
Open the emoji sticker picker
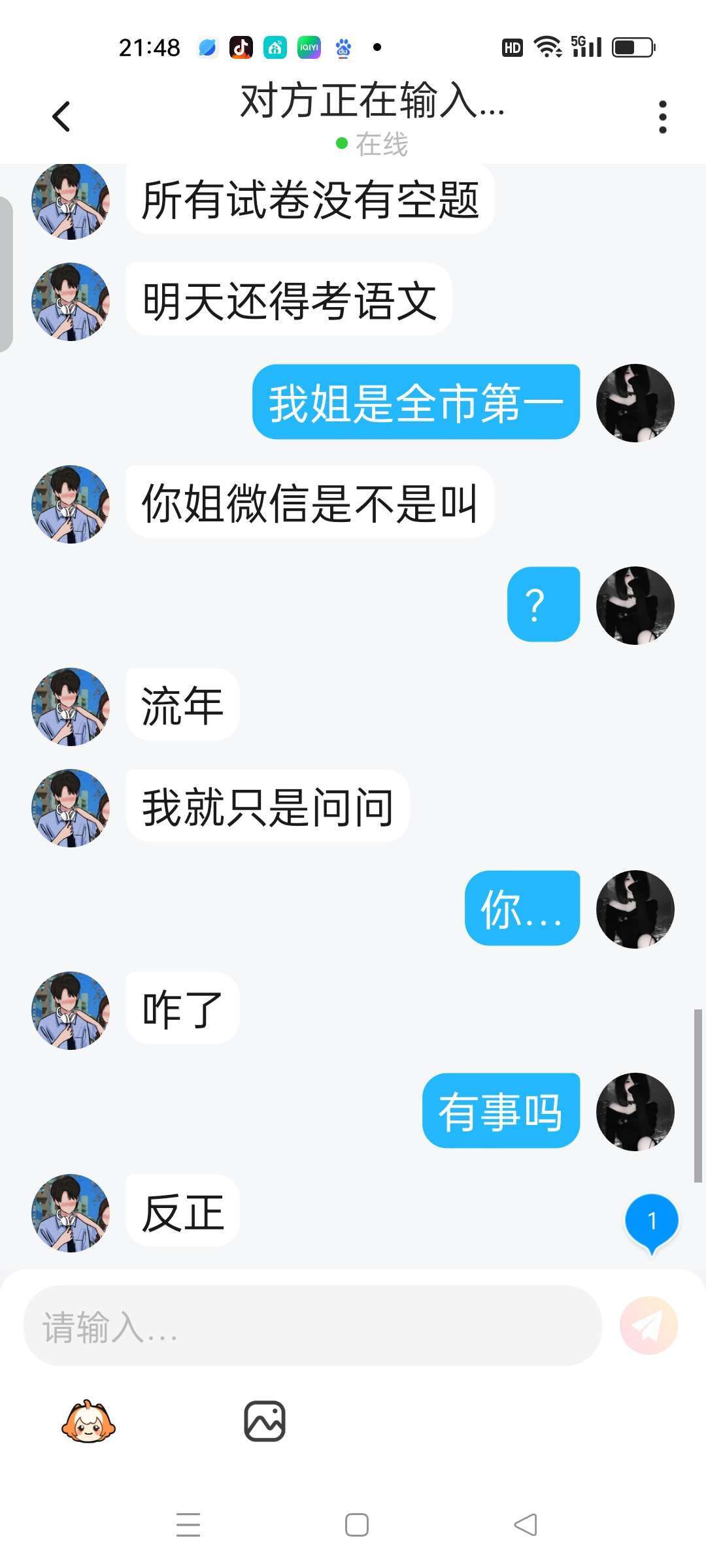point(88,1422)
